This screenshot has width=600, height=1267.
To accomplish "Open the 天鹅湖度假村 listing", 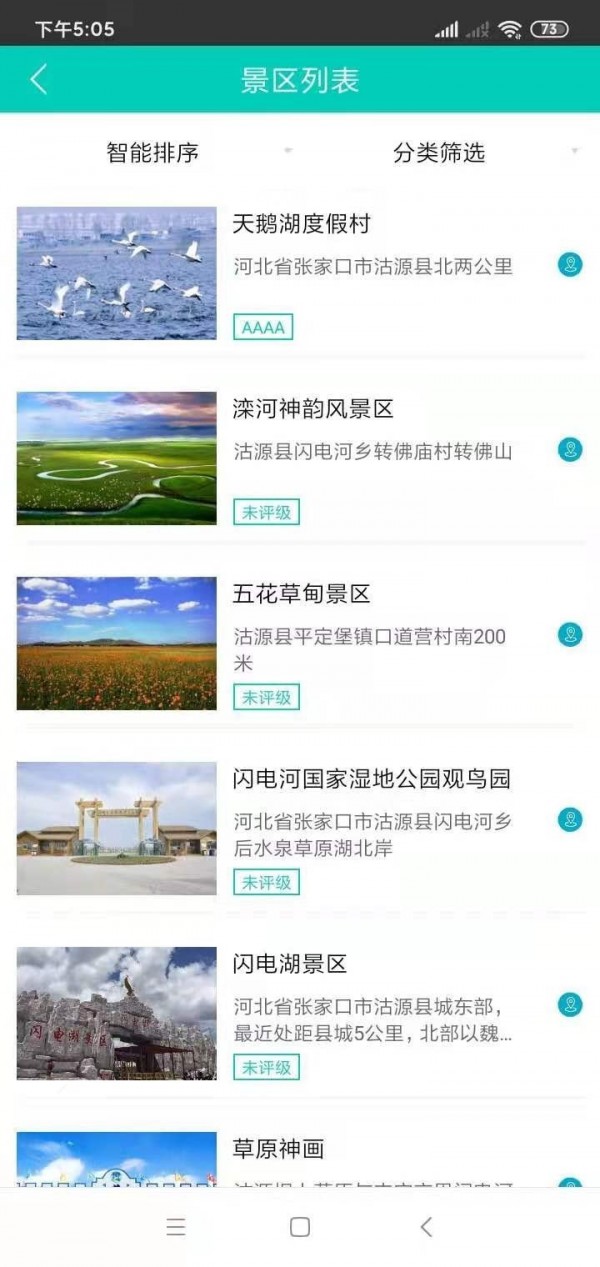I will click(x=300, y=273).
